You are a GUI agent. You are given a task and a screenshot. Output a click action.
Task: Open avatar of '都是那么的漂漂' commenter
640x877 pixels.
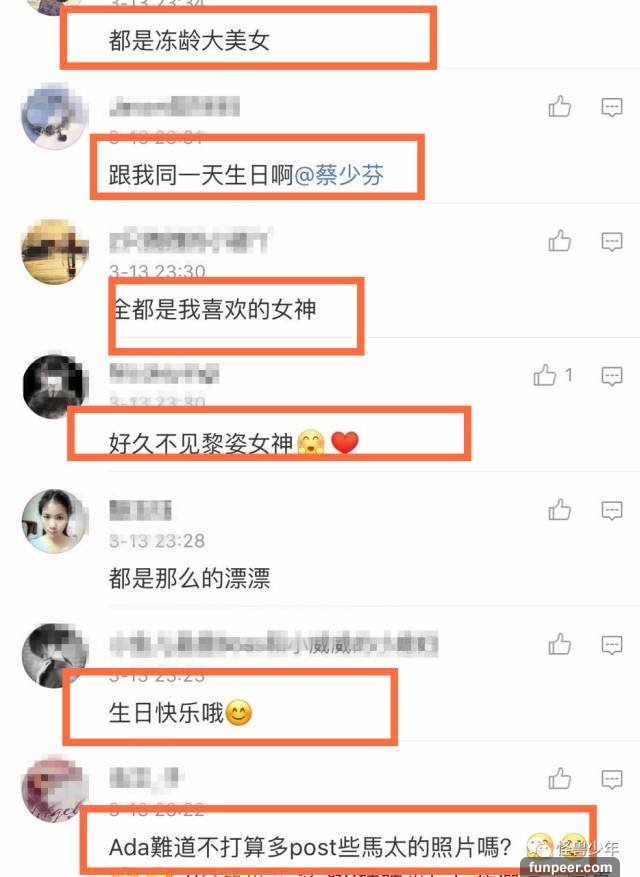coord(55,522)
